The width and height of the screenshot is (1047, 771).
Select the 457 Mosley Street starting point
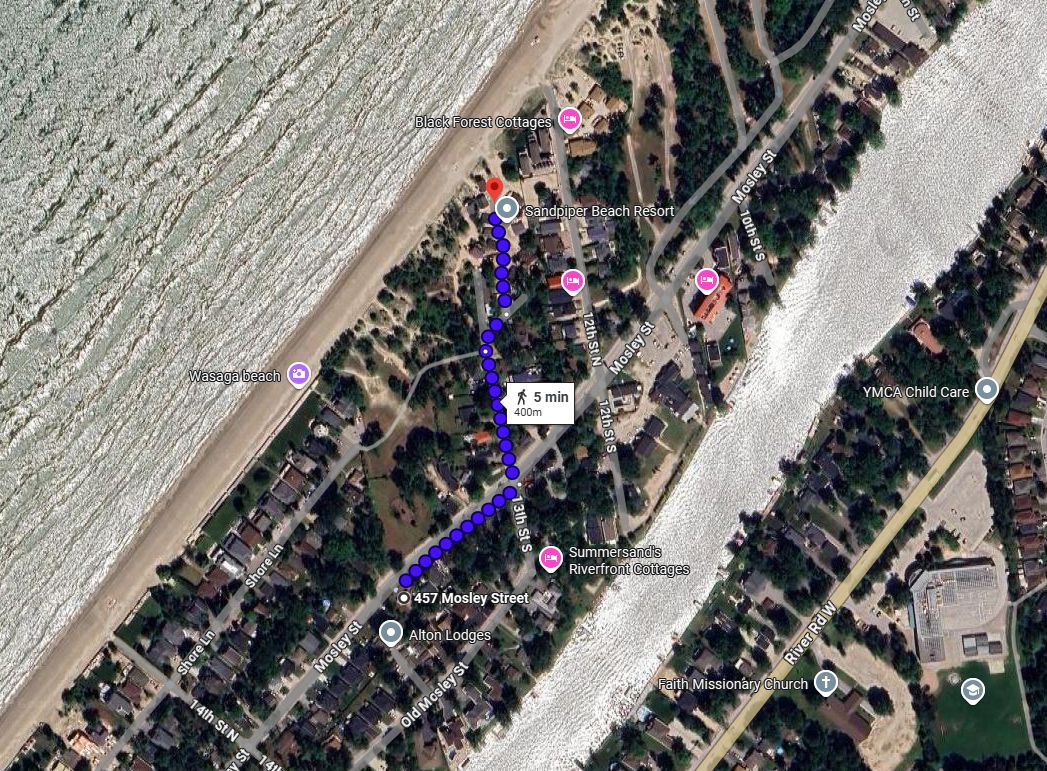click(x=404, y=598)
